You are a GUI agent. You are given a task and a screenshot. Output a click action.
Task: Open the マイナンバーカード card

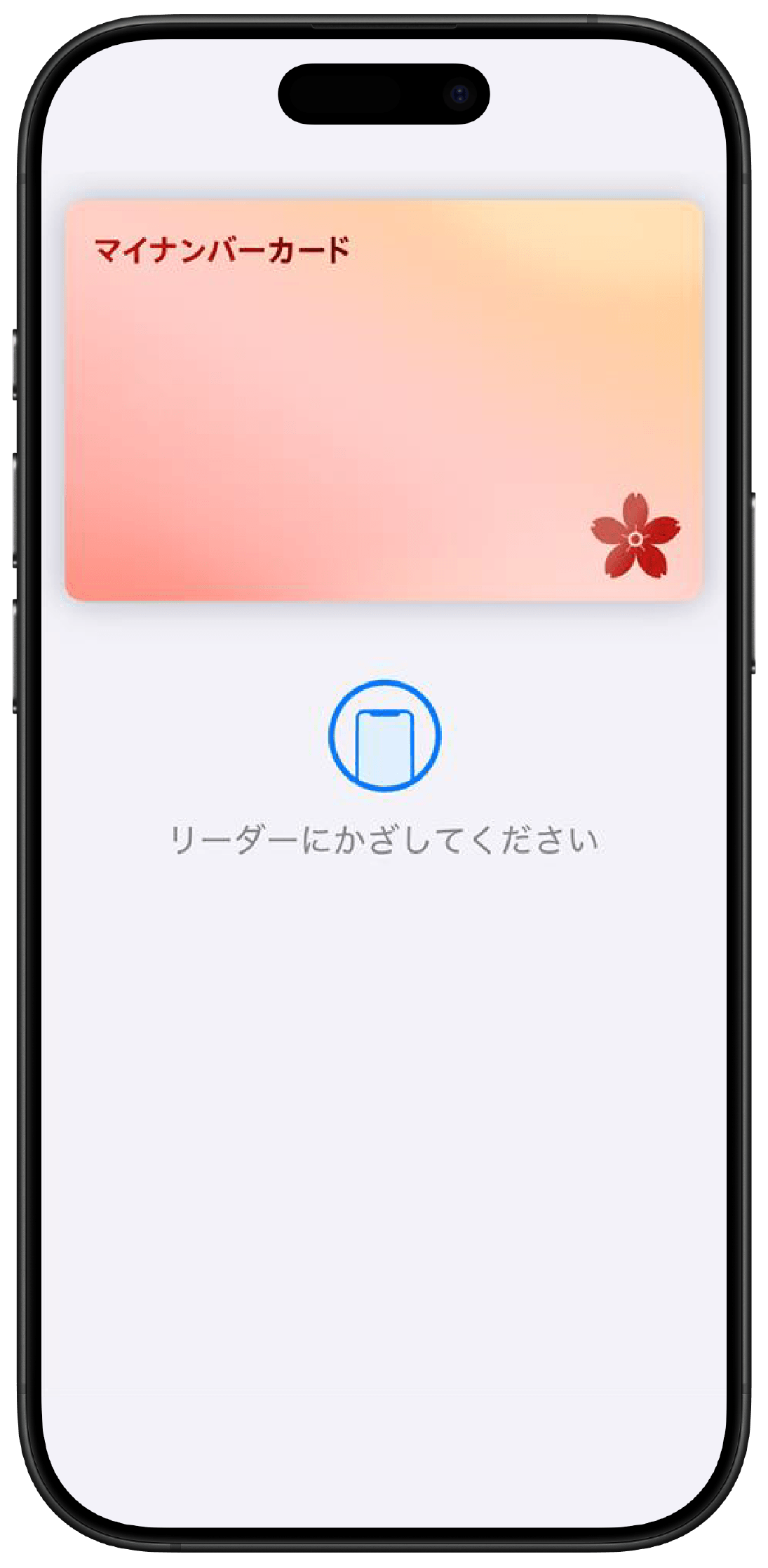click(384, 400)
